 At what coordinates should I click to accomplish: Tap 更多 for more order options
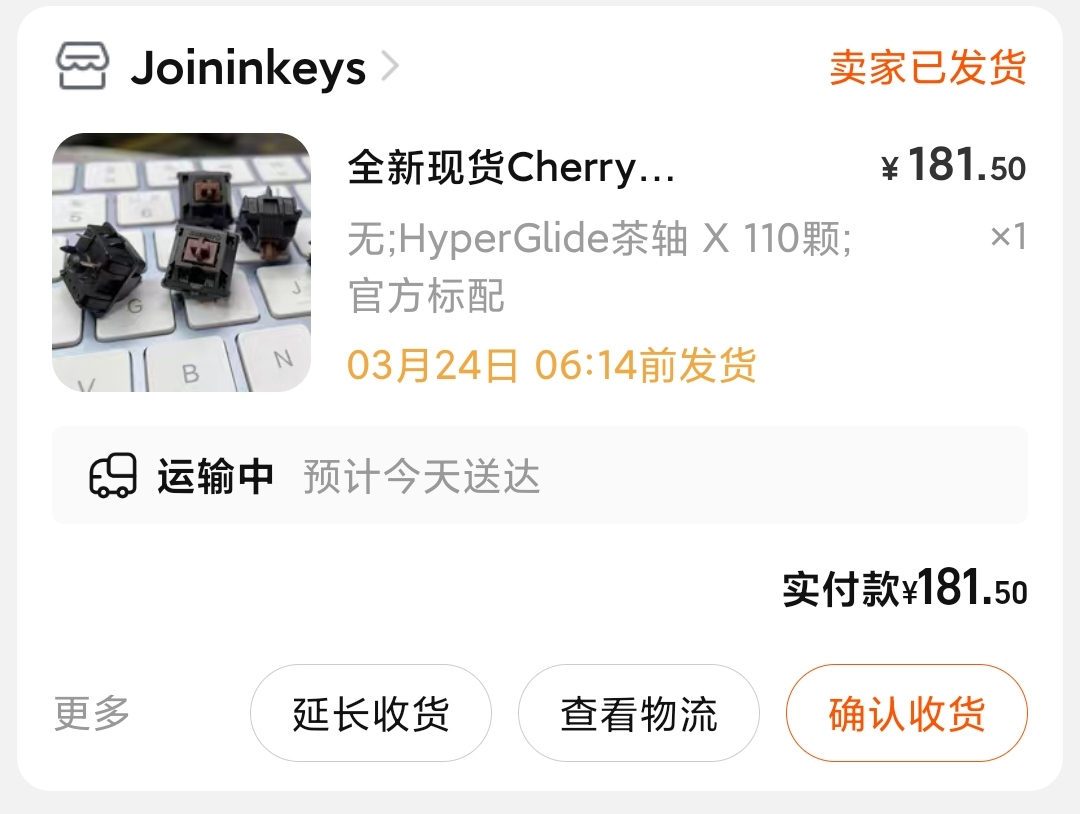point(92,713)
